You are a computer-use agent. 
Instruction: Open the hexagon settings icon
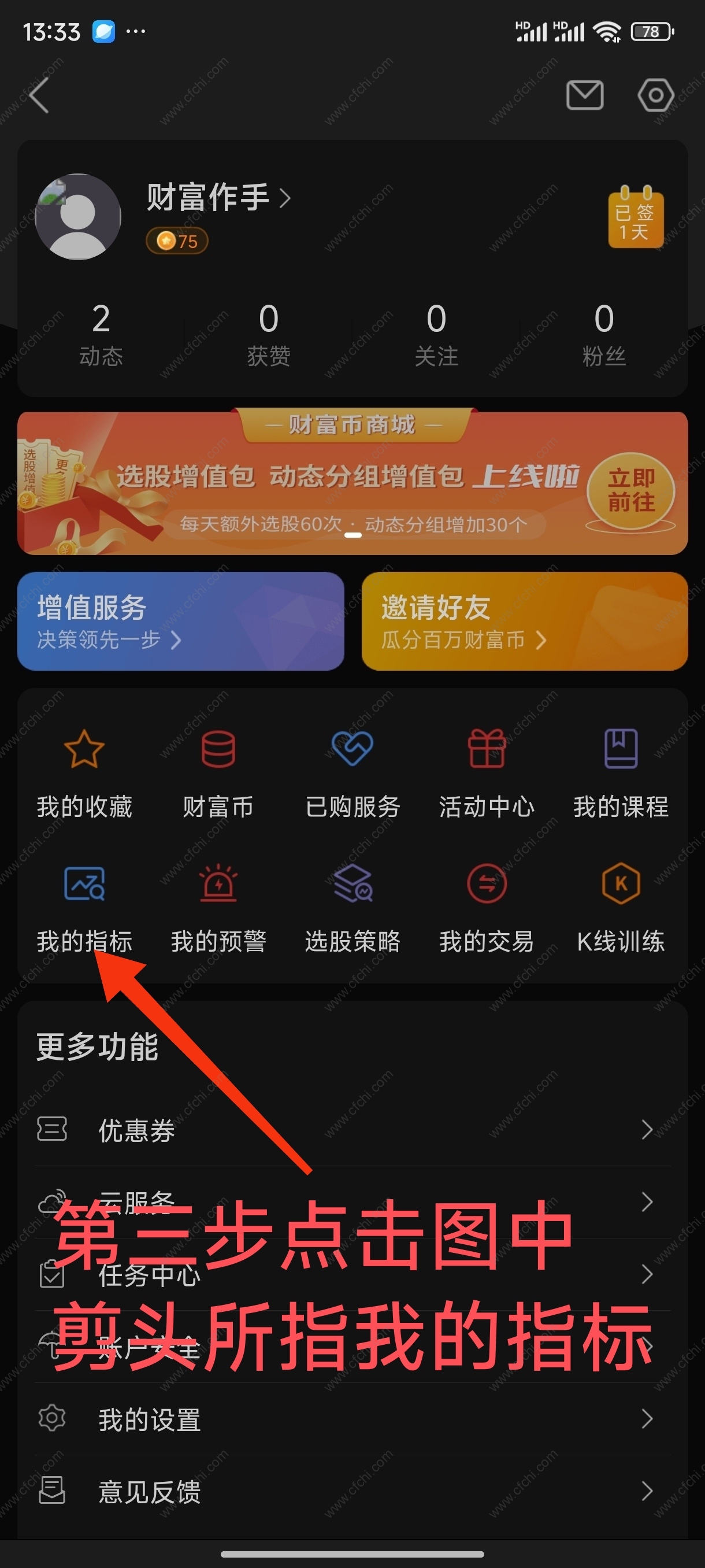click(655, 95)
